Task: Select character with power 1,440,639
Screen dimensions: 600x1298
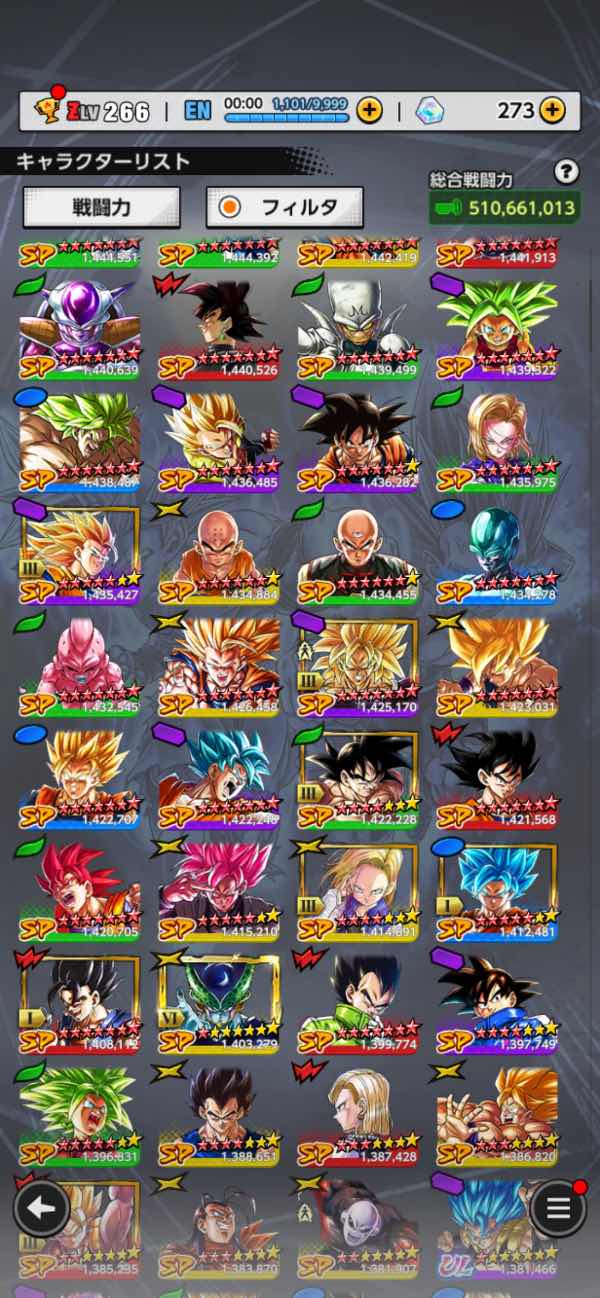Action: (79, 330)
